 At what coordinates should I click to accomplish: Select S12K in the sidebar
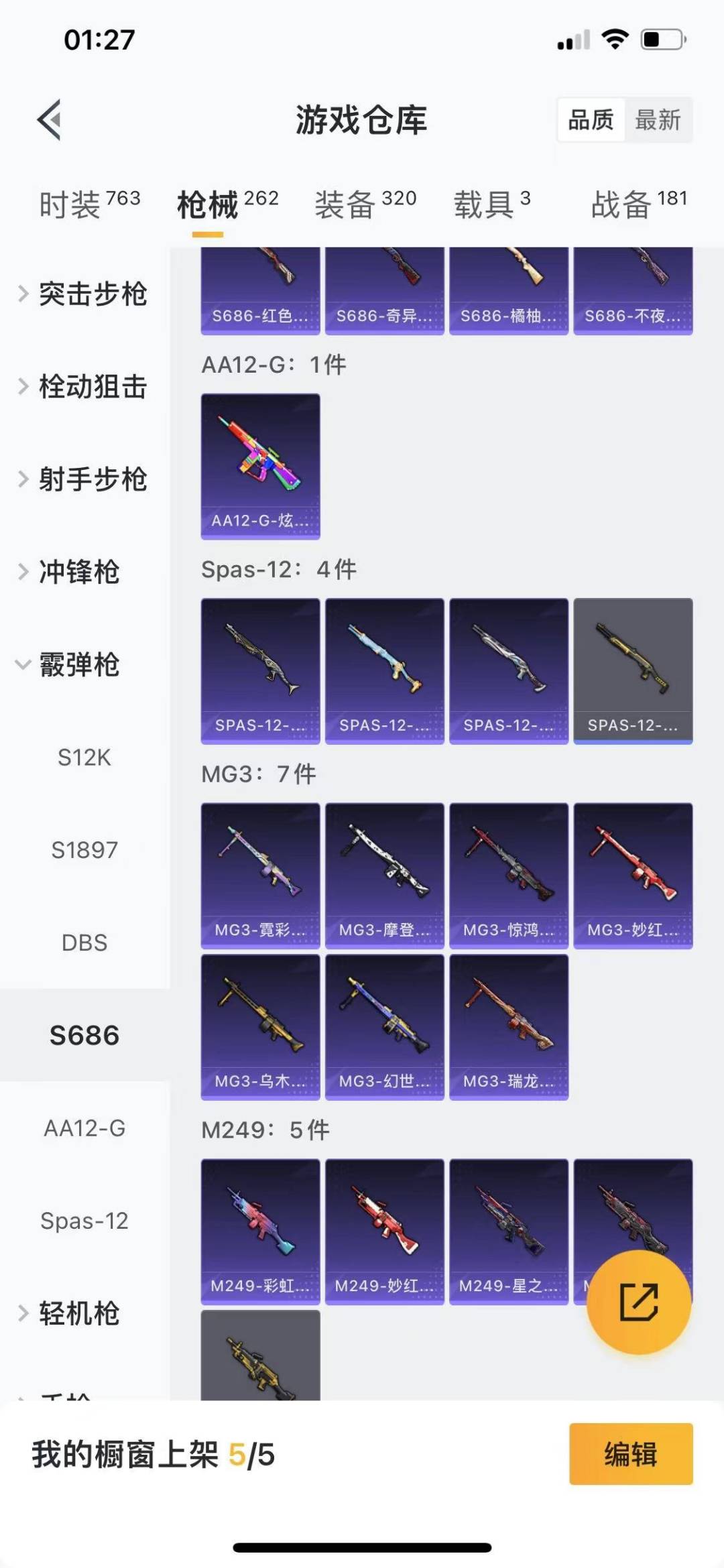coord(84,758)
